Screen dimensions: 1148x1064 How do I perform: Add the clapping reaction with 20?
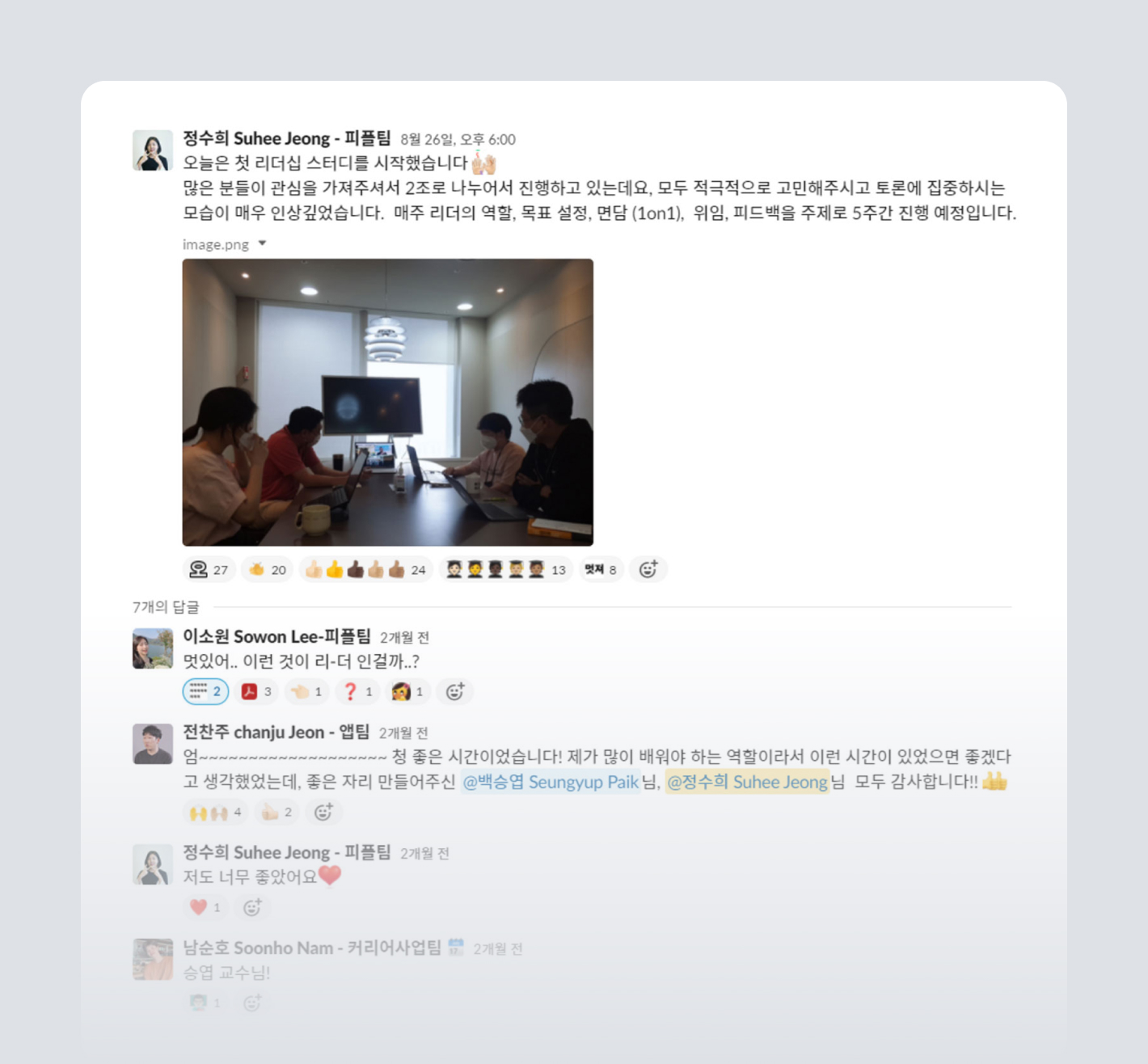(268, 569)
